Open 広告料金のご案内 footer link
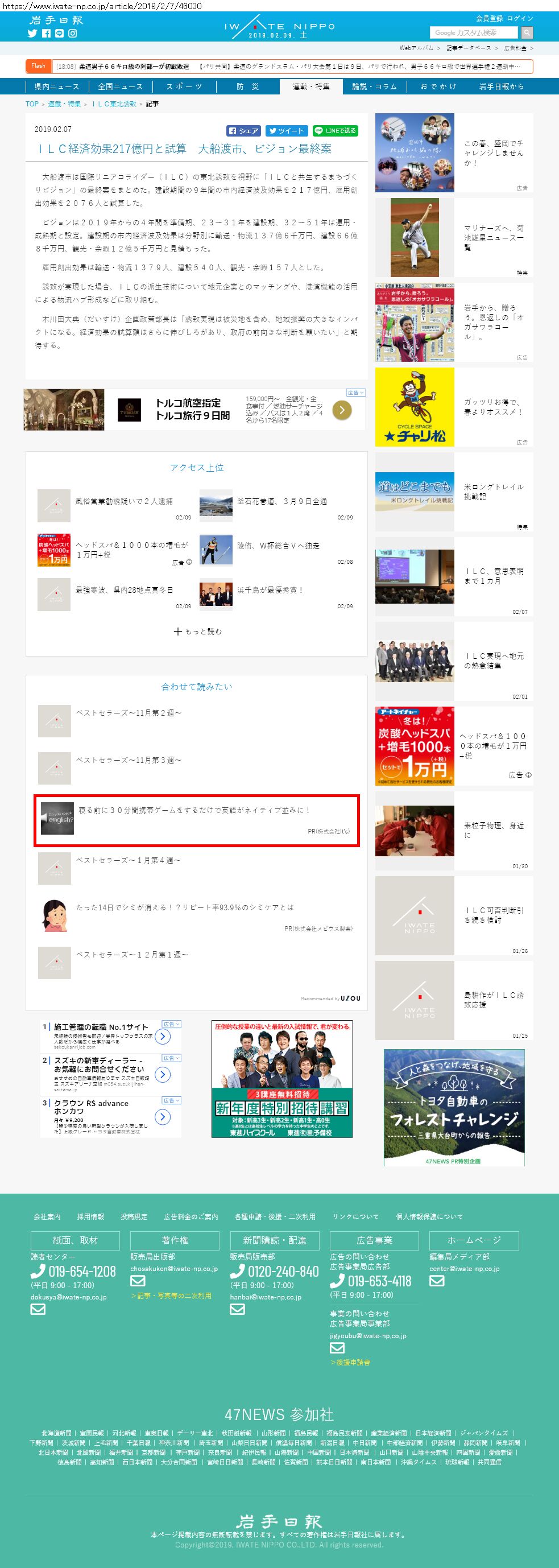Image resolution: width=559 pixels, height=1568 pixels. click(191, 1216)
